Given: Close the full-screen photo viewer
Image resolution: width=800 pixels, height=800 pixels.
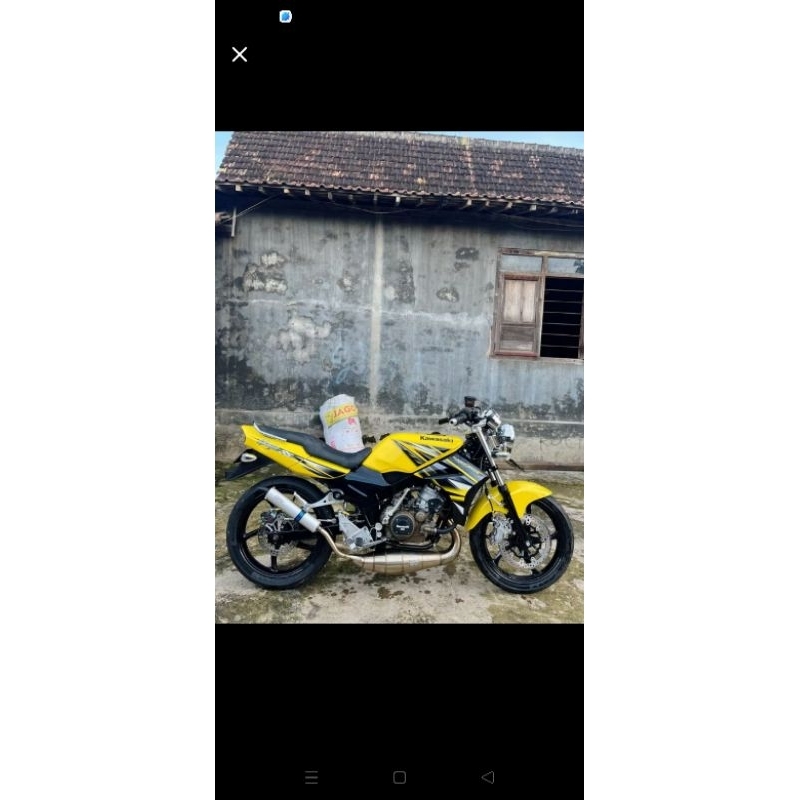Looking at the screenshot, I should [240, 55].
